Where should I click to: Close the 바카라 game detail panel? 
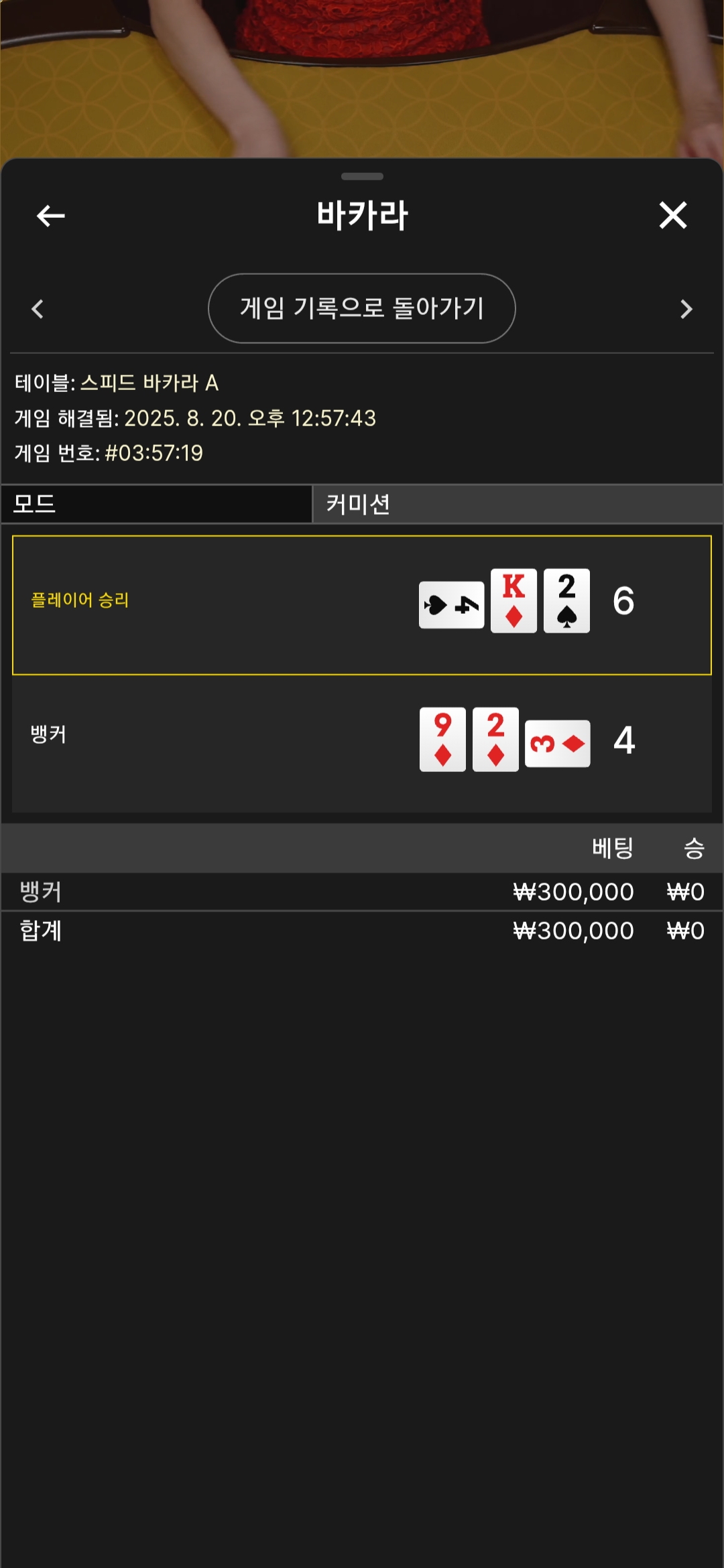pyautogui.click(x=673, y=216)
